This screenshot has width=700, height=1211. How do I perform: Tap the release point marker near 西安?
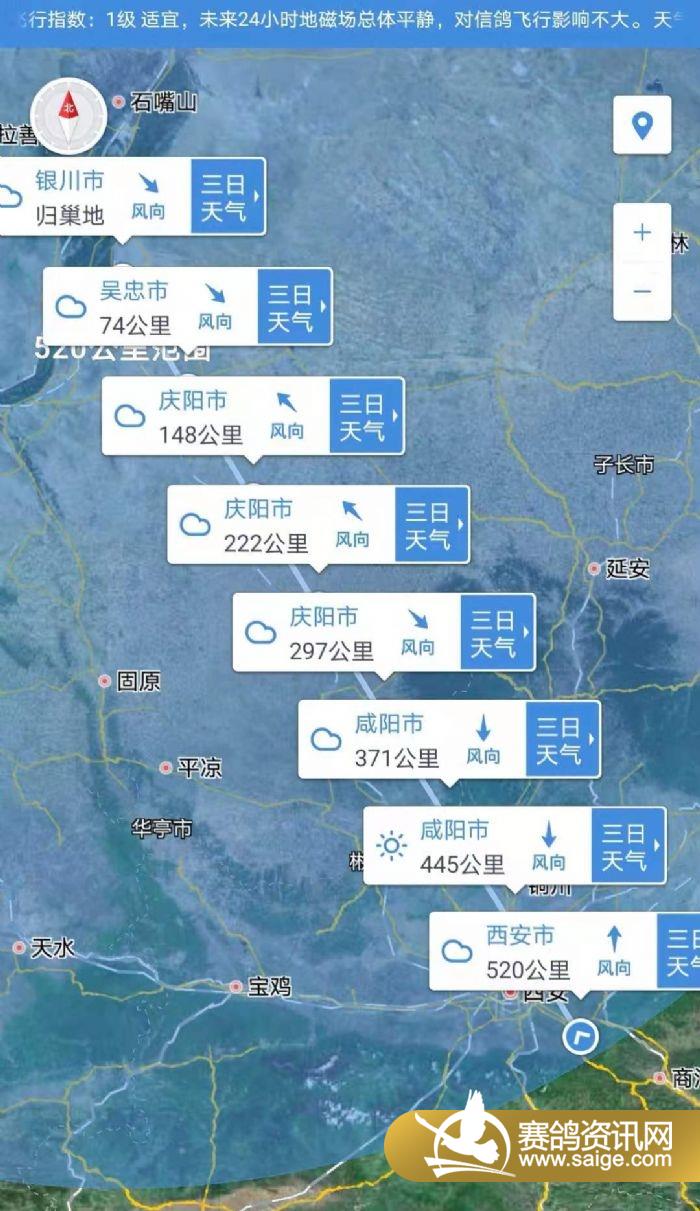[x=580, y=1037]
